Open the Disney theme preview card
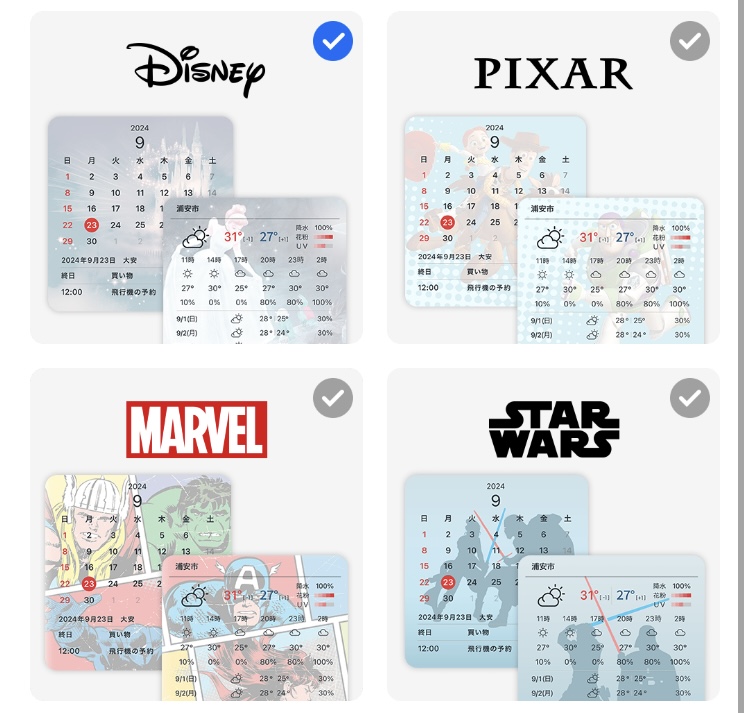The image size is (750, 713). click(x=196, y=230)
